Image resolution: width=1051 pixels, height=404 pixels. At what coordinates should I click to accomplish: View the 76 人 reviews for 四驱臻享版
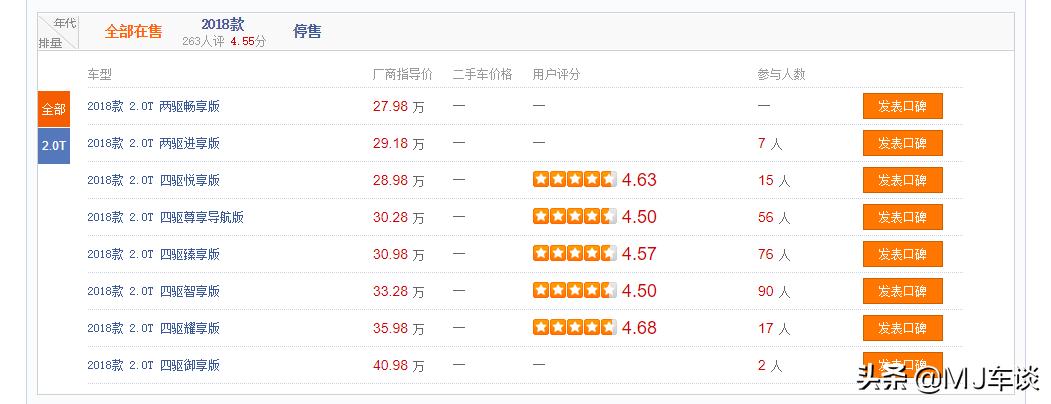click(x=773, y=254)
